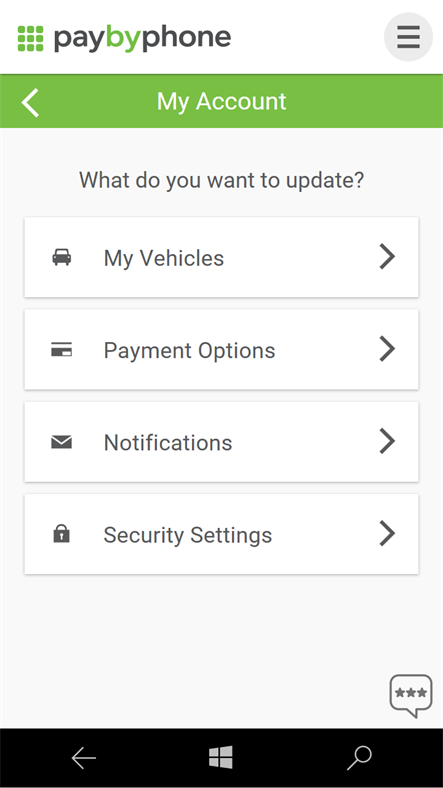Open Payment Options
Screen dimensions: 443x788
point(222,350)
